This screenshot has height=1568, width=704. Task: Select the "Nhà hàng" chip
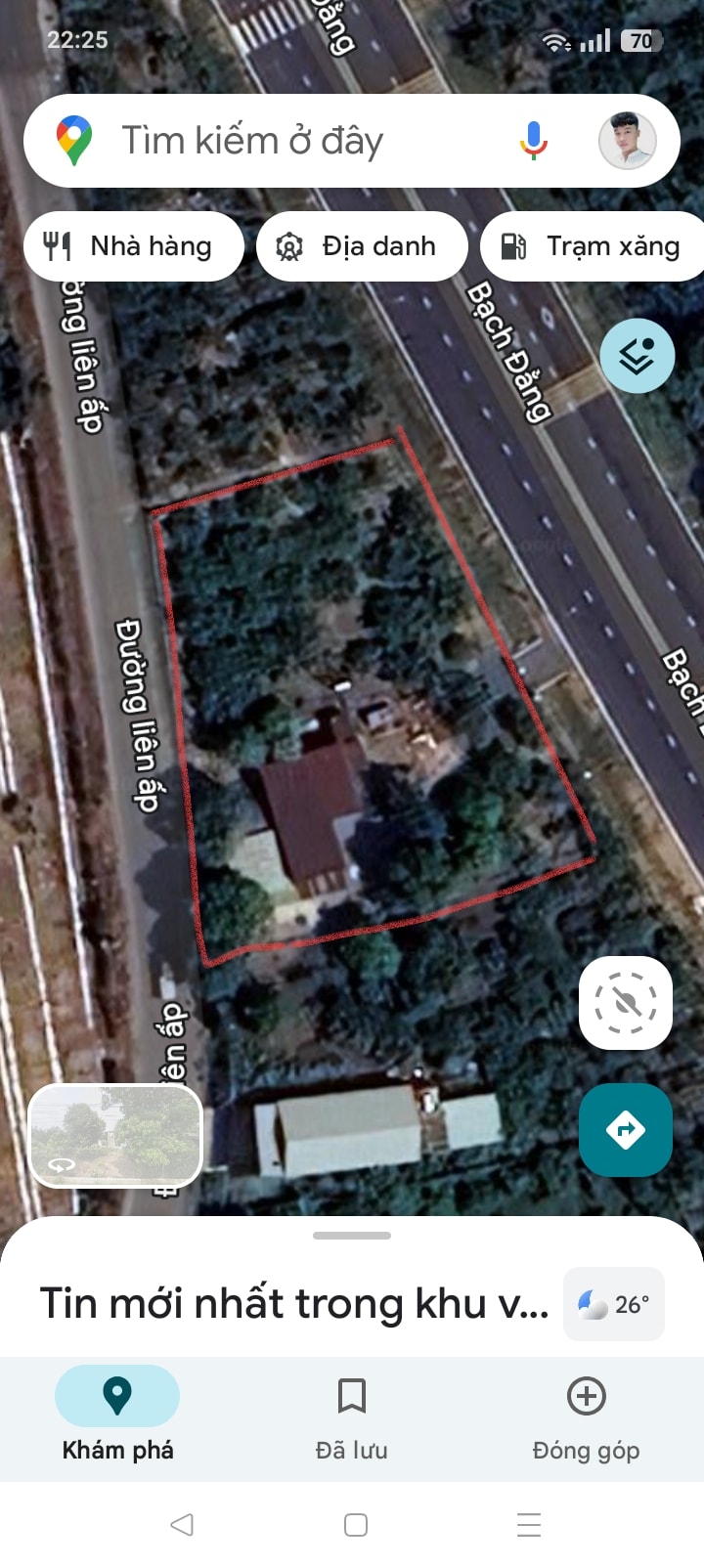[x=133, y=246]
